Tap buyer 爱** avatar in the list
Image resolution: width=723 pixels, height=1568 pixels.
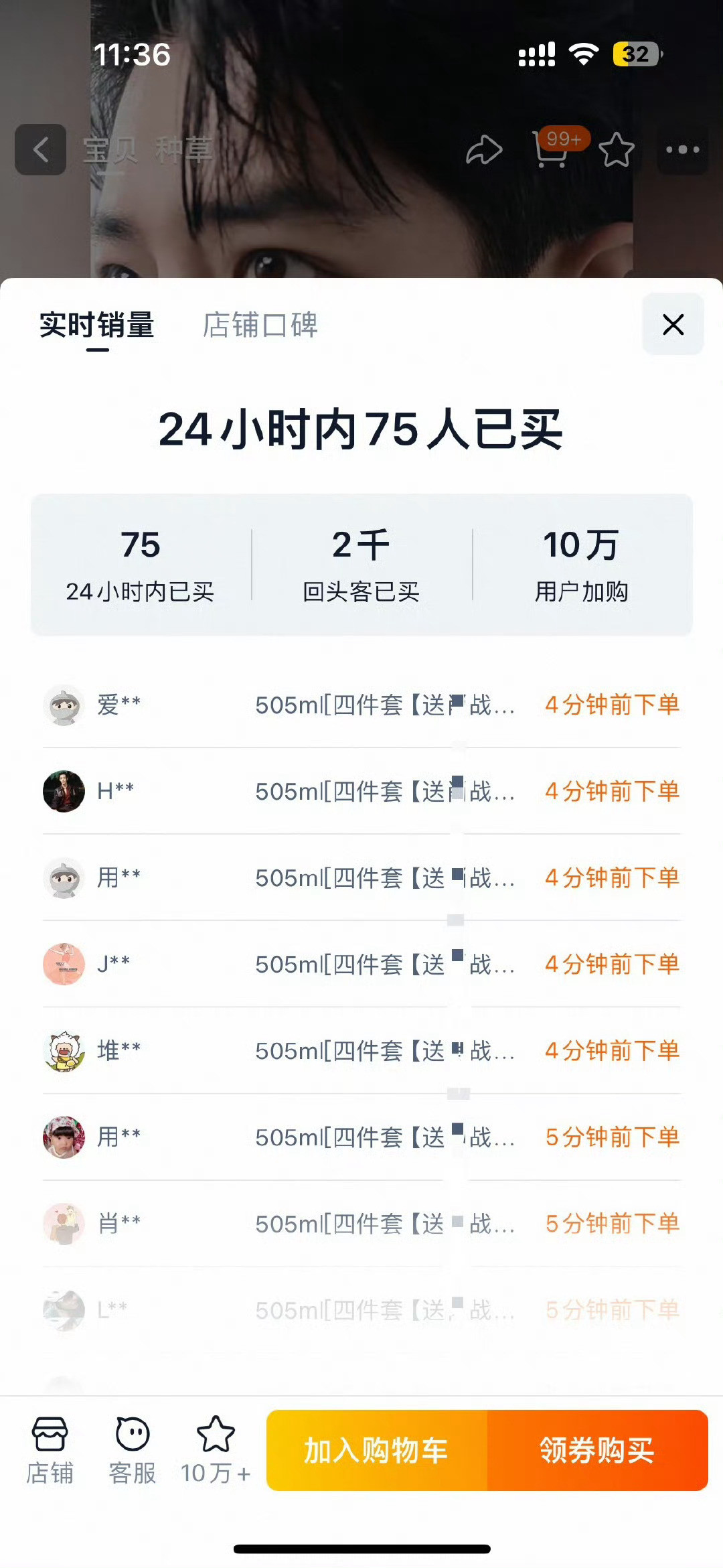tap(64, 705)
